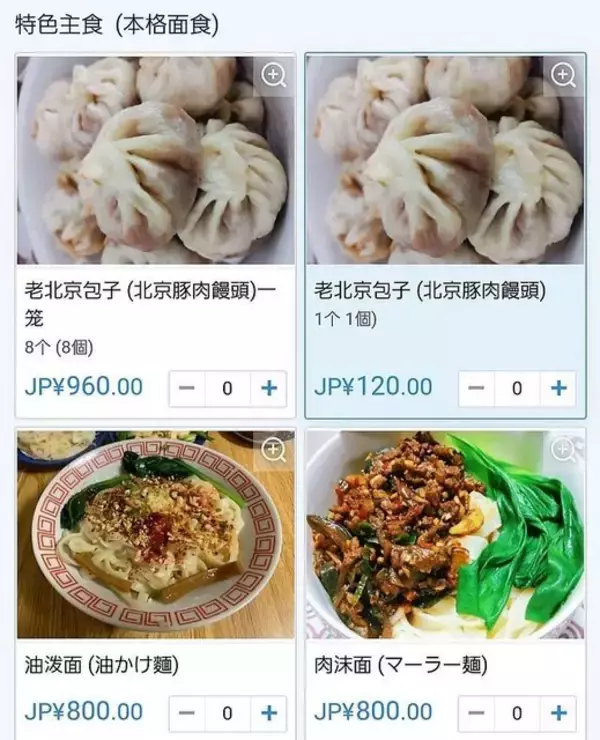Zoom the image of JP¥120 老北京包子
This screenshot has width=600, height=740.
[x=564, y=76]
